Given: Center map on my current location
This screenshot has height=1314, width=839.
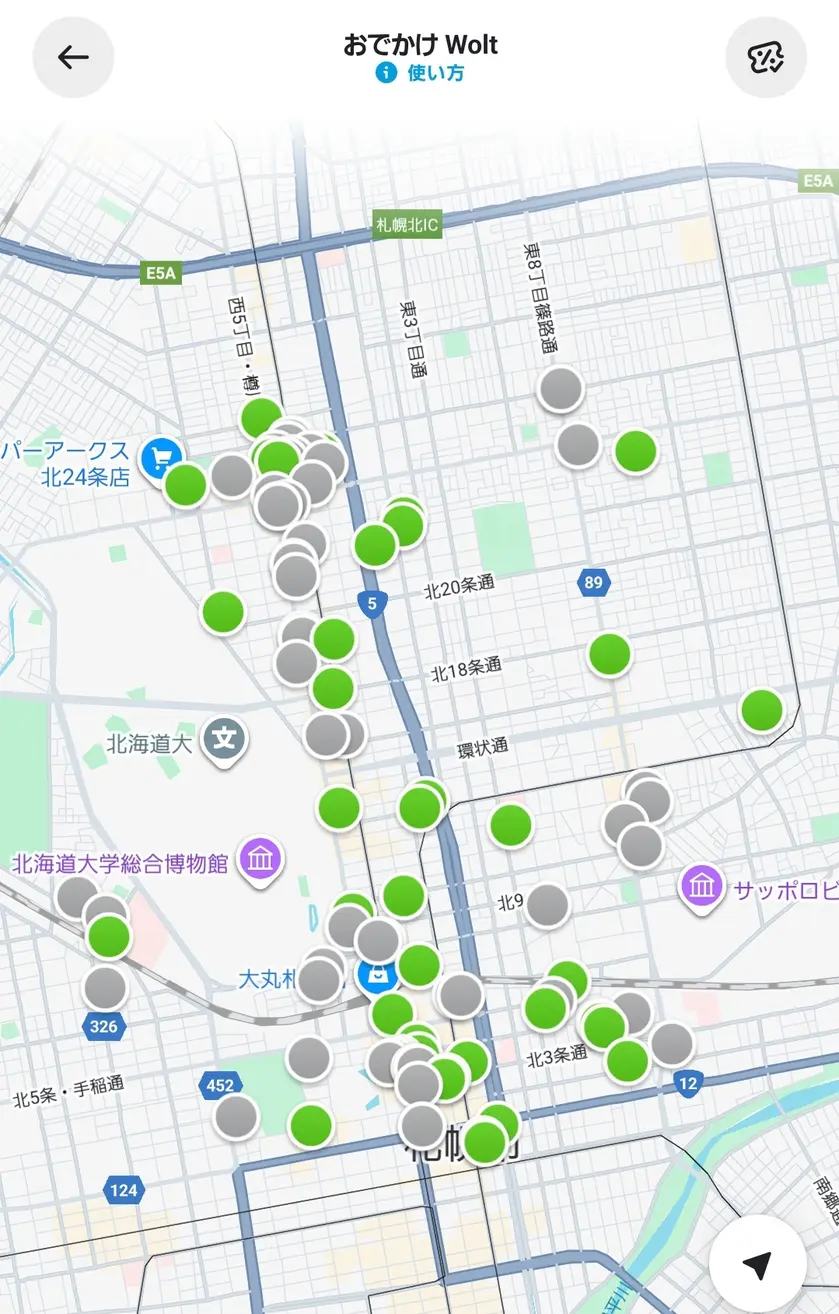Looking at the screenshot, I should [x=757, y=1262].
